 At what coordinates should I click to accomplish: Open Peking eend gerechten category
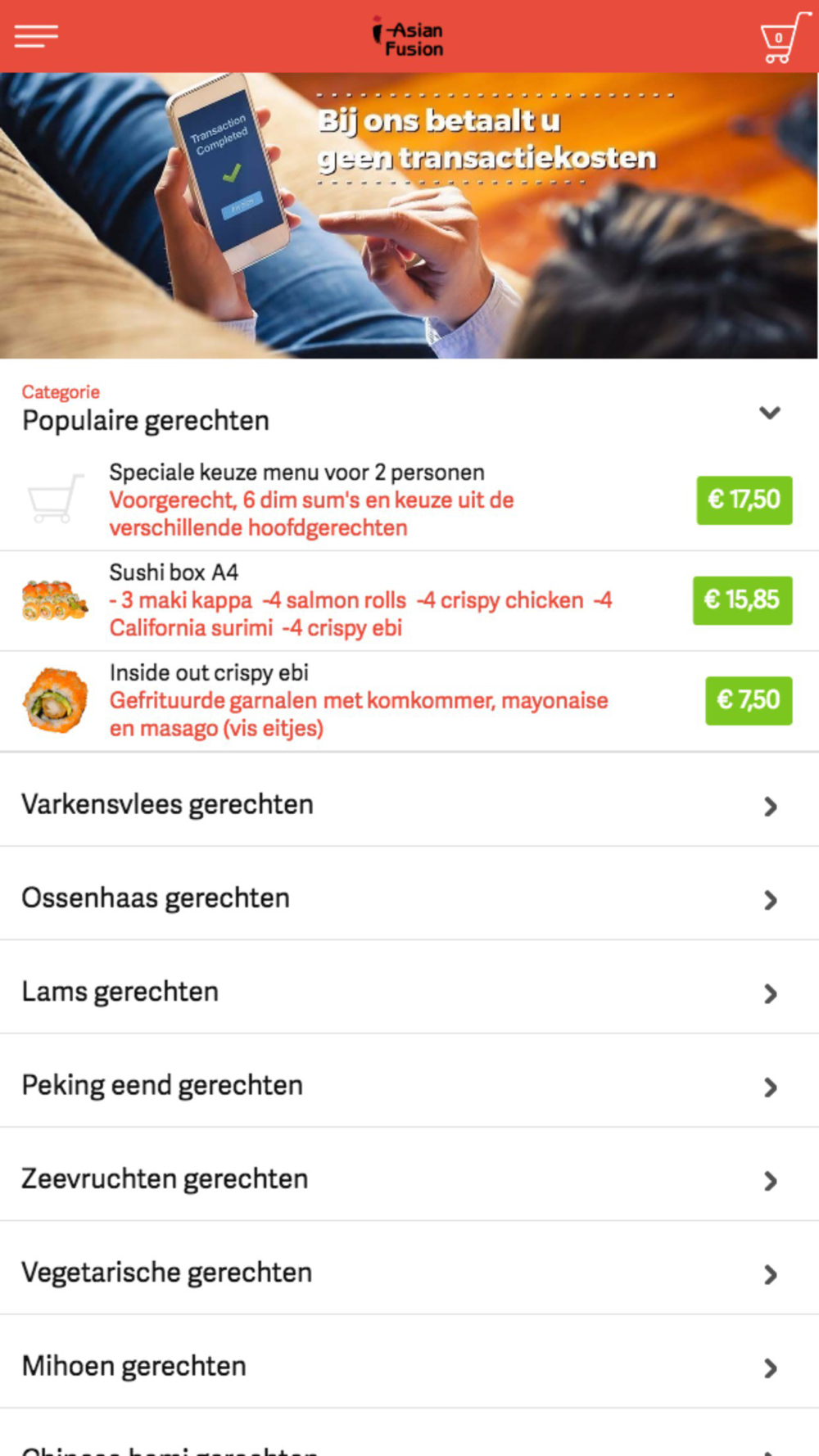click(x=409, y=1086)
